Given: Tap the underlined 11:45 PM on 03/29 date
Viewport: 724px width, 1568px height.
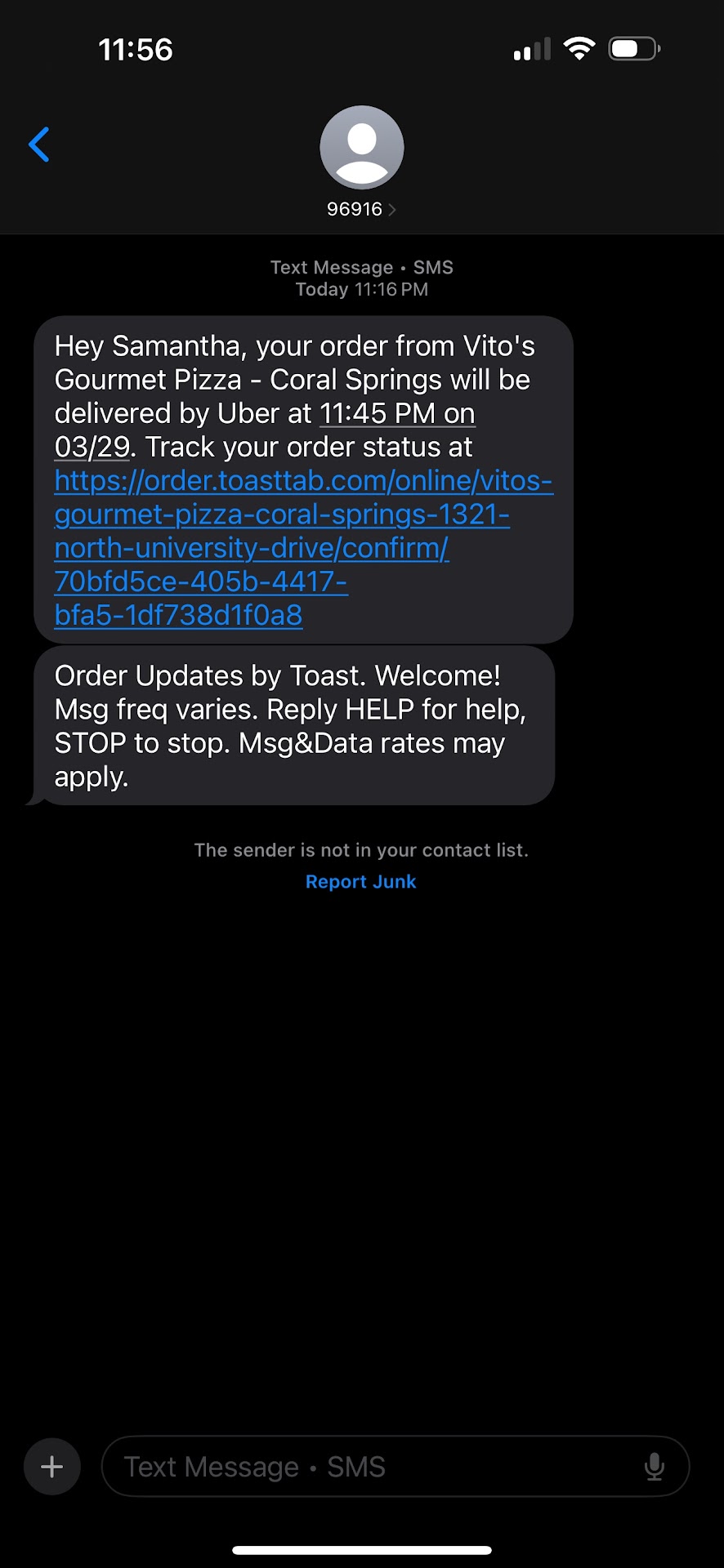Looking at the screenshot, I should click(x=396, y=414).
